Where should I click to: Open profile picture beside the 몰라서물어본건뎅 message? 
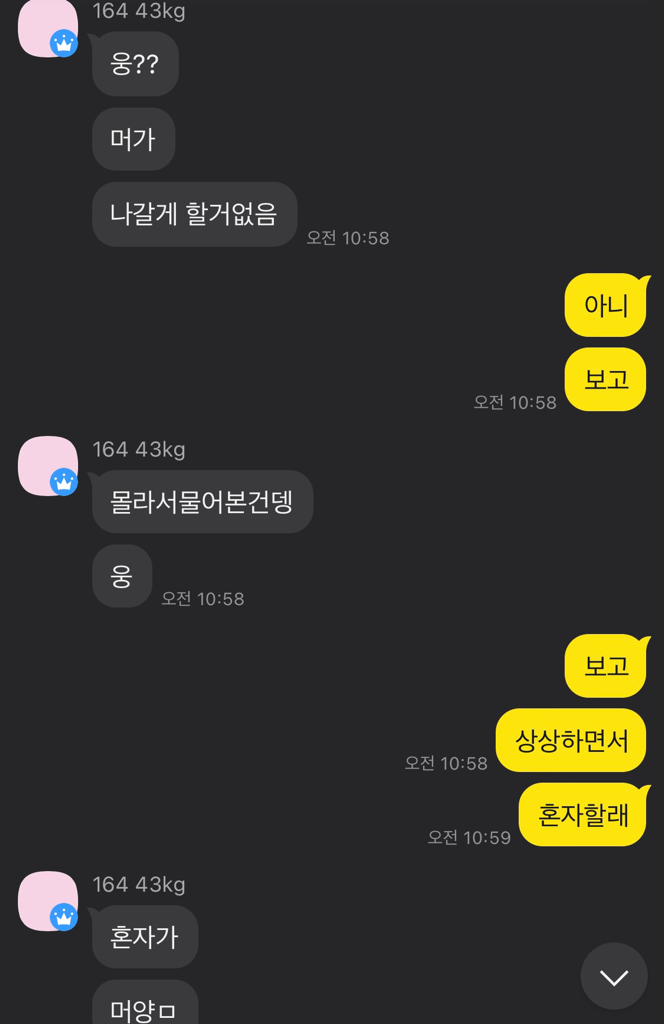(x=48, y=465)
